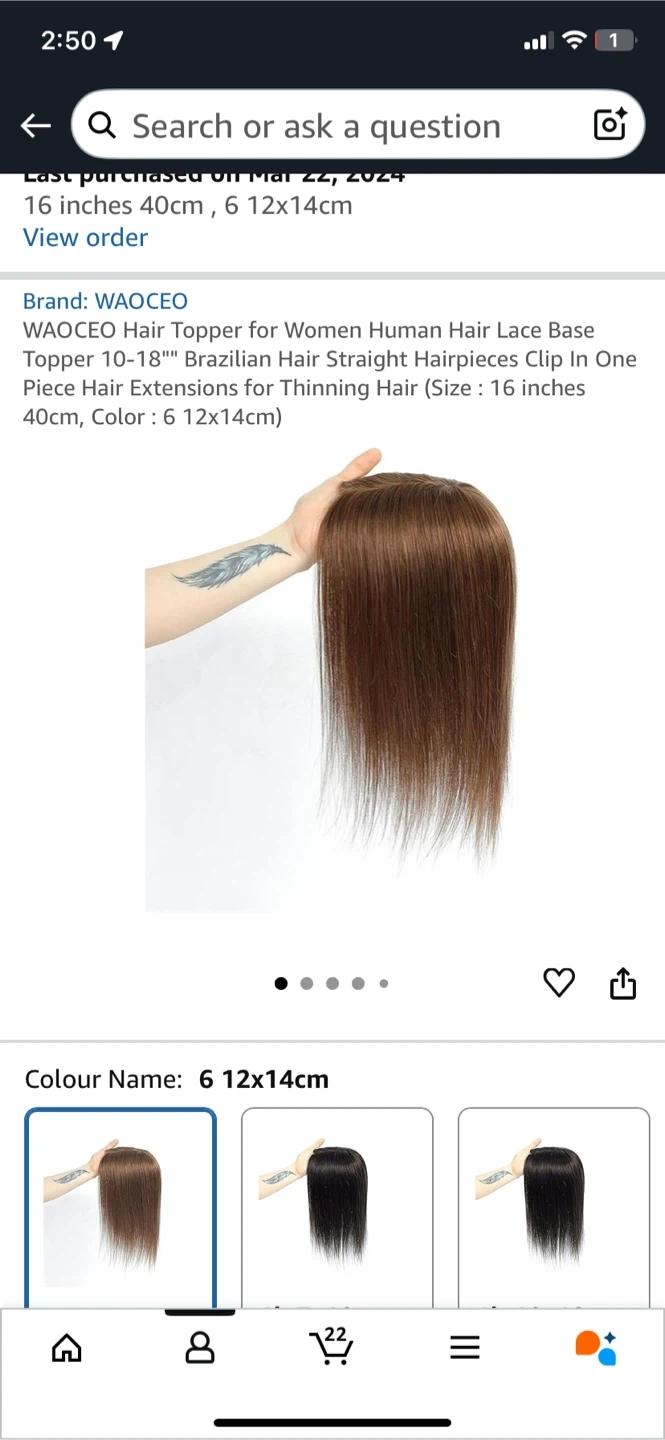Open the hamburger menu tab
The width and height of the screenshot is (665, 1440).
click(x=465, y=1349)
